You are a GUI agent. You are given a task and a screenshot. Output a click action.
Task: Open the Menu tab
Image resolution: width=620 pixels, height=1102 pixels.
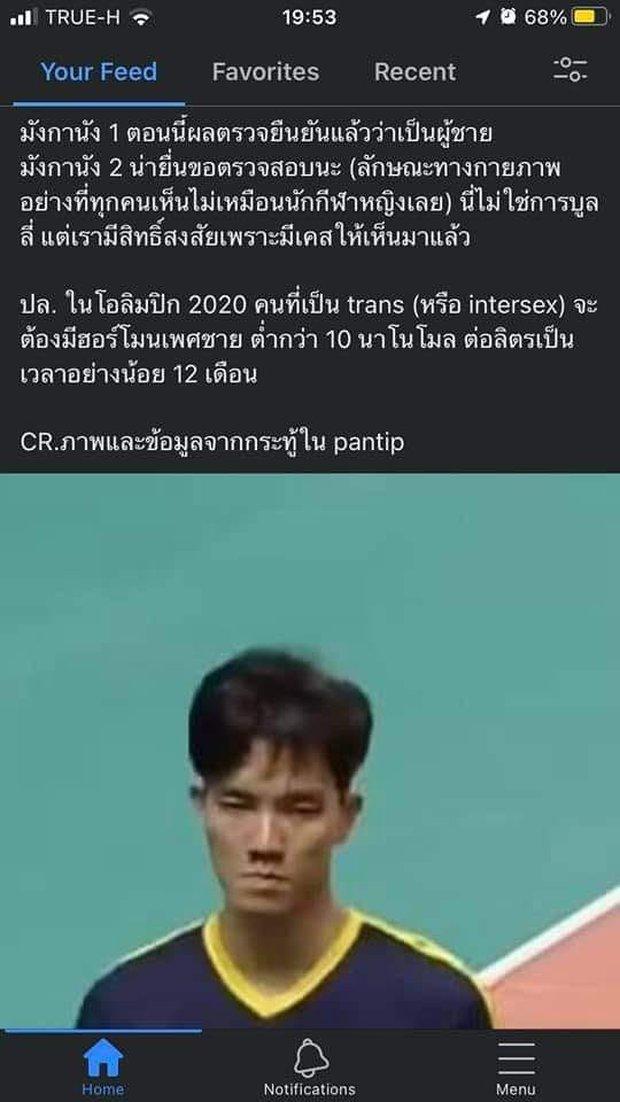[515, 1068]
